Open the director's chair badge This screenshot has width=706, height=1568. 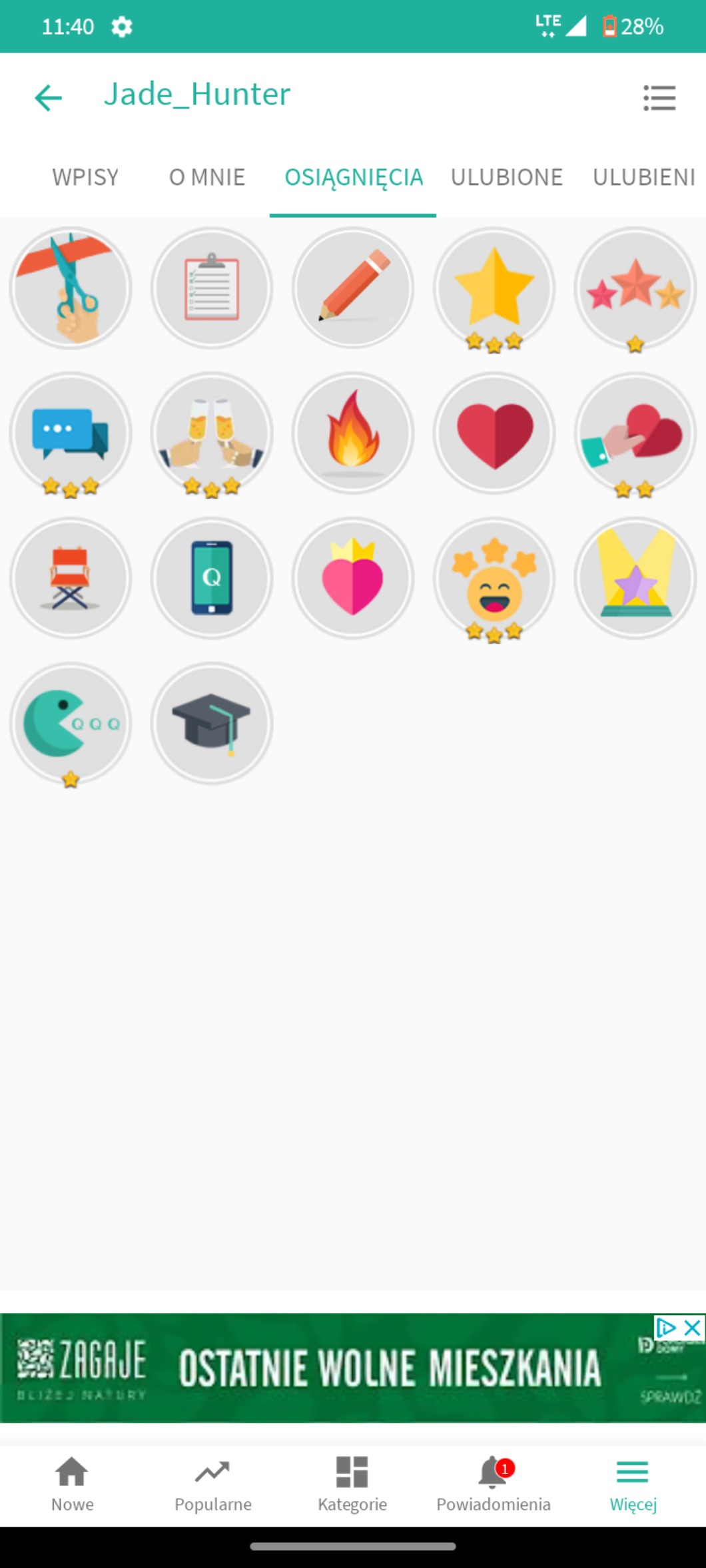coord(71,579)
